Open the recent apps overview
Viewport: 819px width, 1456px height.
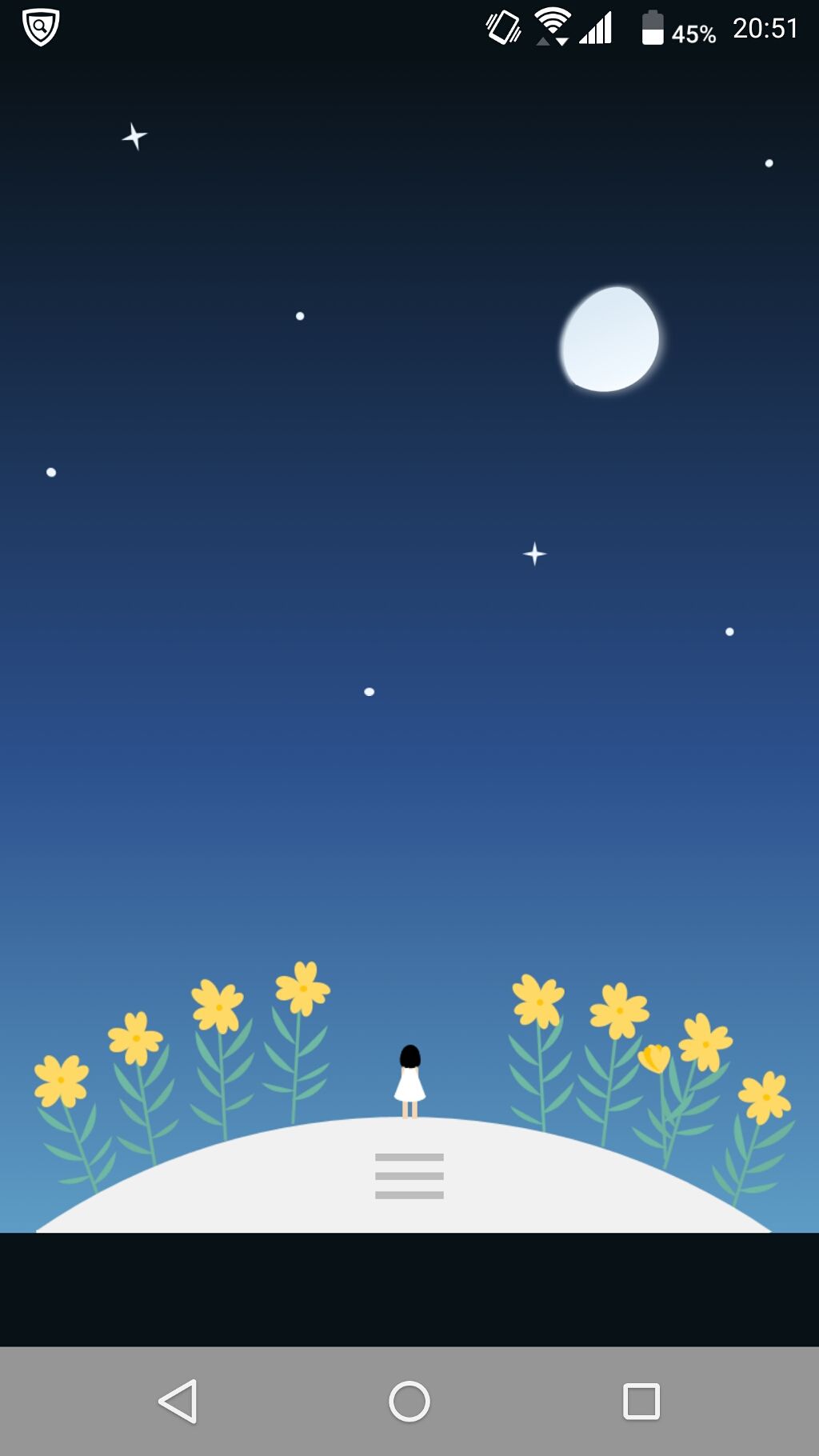(x=641, y=1401)
